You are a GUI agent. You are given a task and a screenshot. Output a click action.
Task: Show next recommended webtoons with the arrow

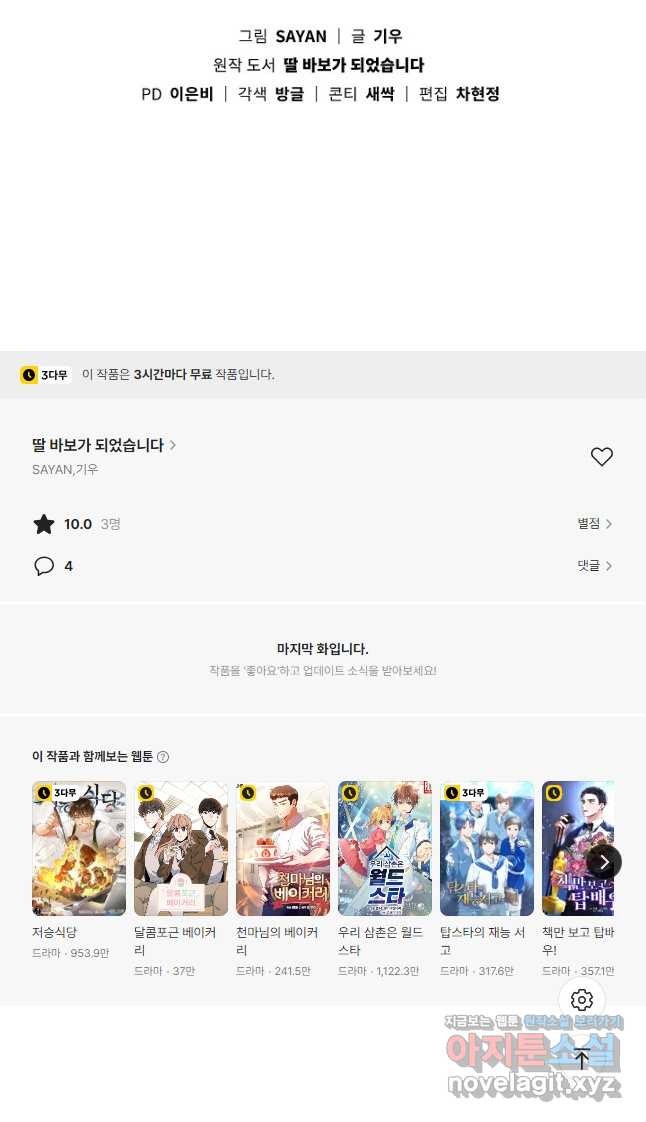point(604,862)
